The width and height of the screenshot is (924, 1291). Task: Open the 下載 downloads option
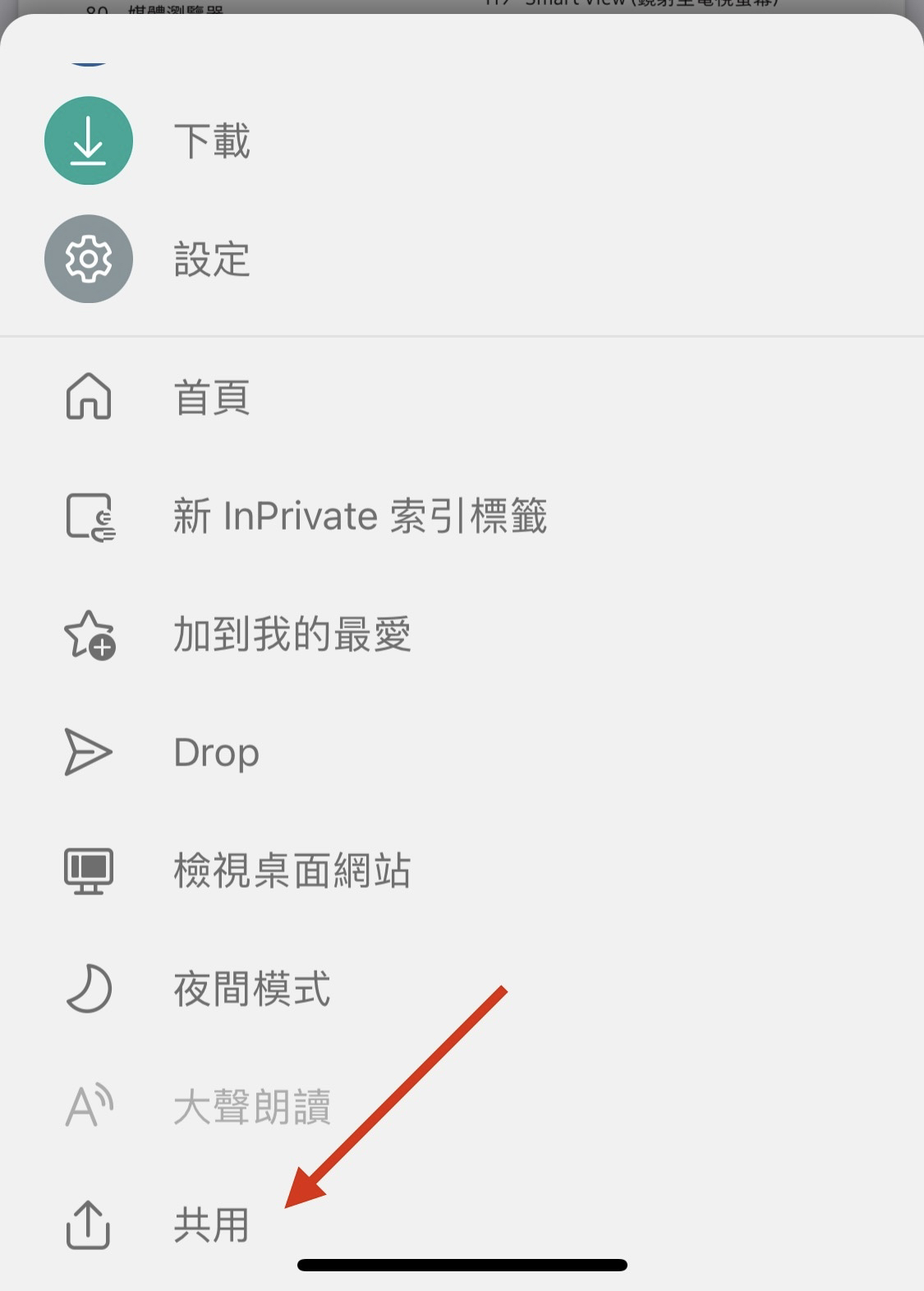tap(211, 140)
